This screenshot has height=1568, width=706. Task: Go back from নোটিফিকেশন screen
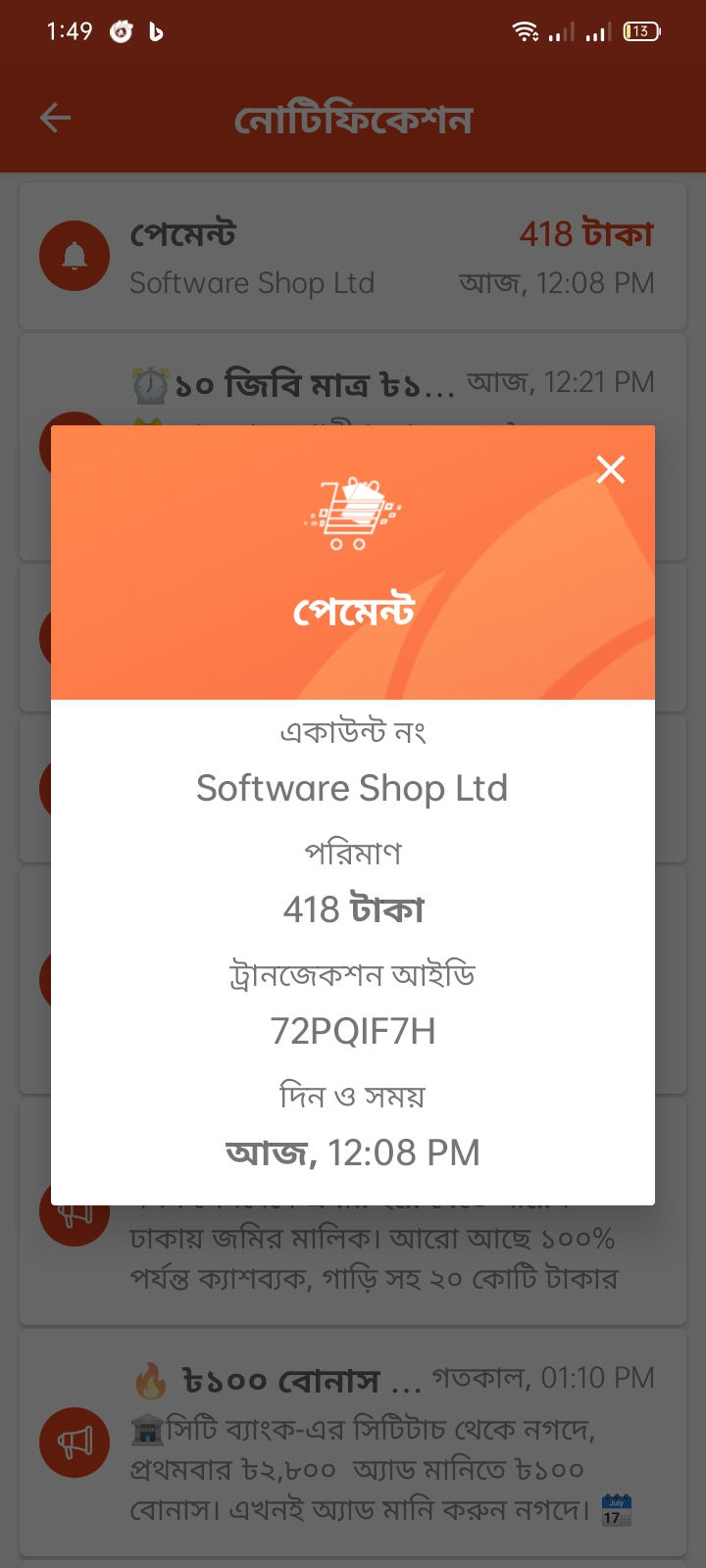tap(56, 119)
